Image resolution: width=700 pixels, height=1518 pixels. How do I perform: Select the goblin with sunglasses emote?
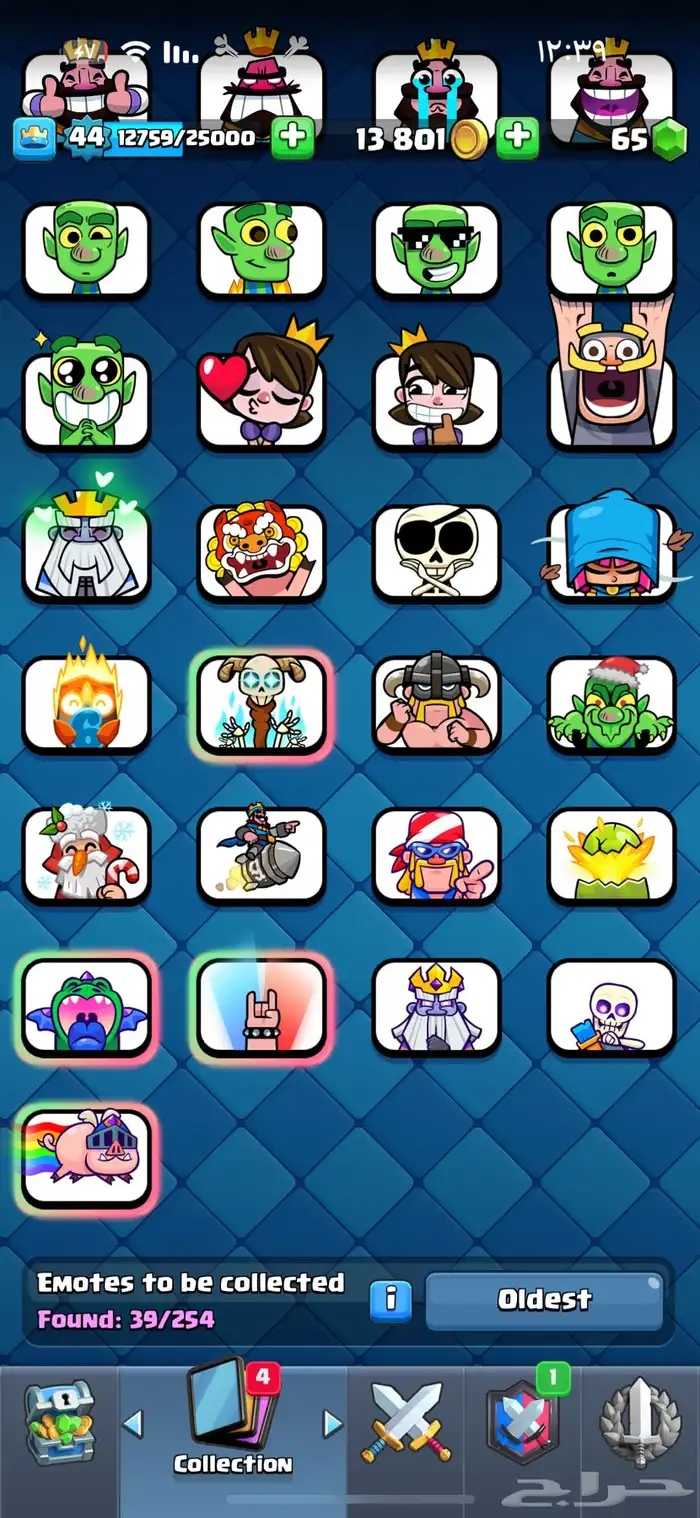(435, 250)
